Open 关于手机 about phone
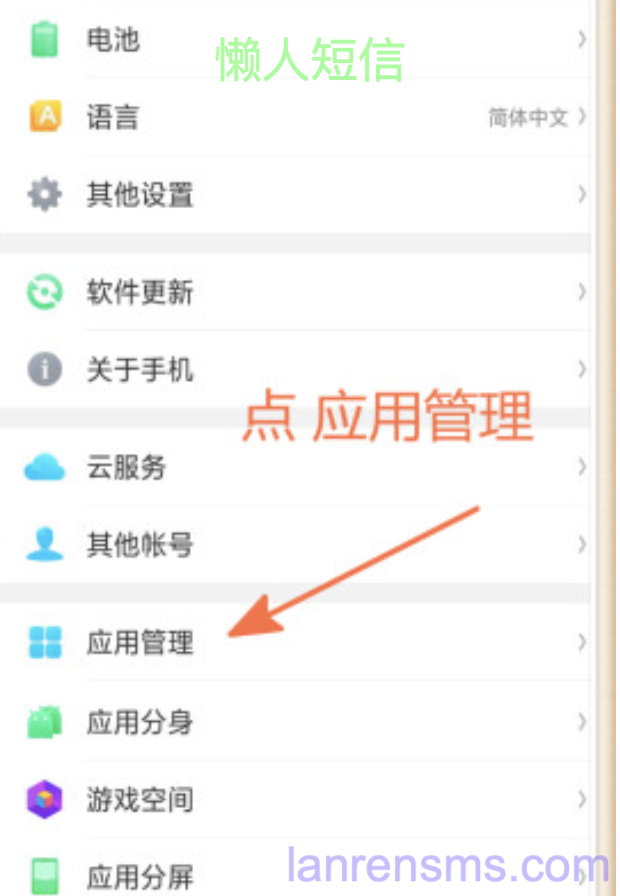 pyautogui.click(x=140, y=370)
